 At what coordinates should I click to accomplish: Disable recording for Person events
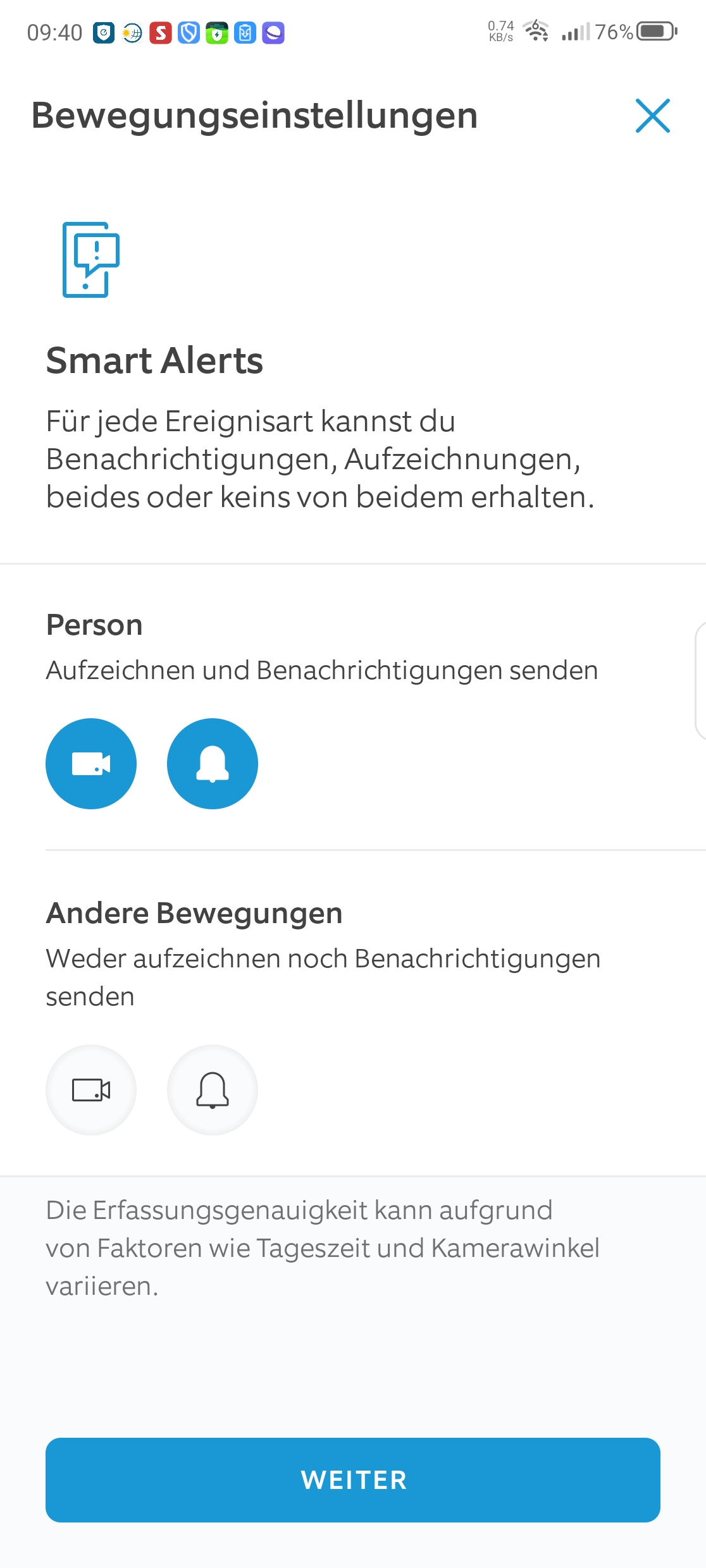[91, 763]
